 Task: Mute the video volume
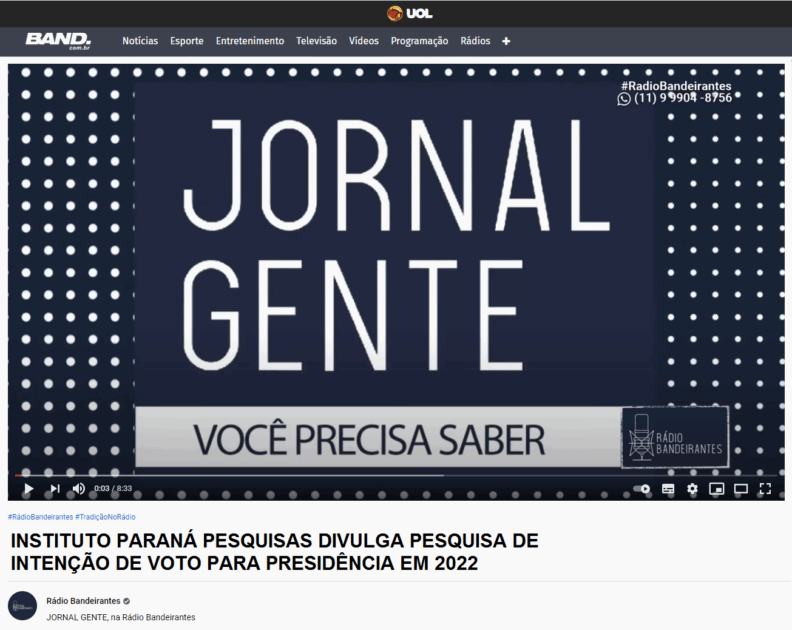coord(79,489)
